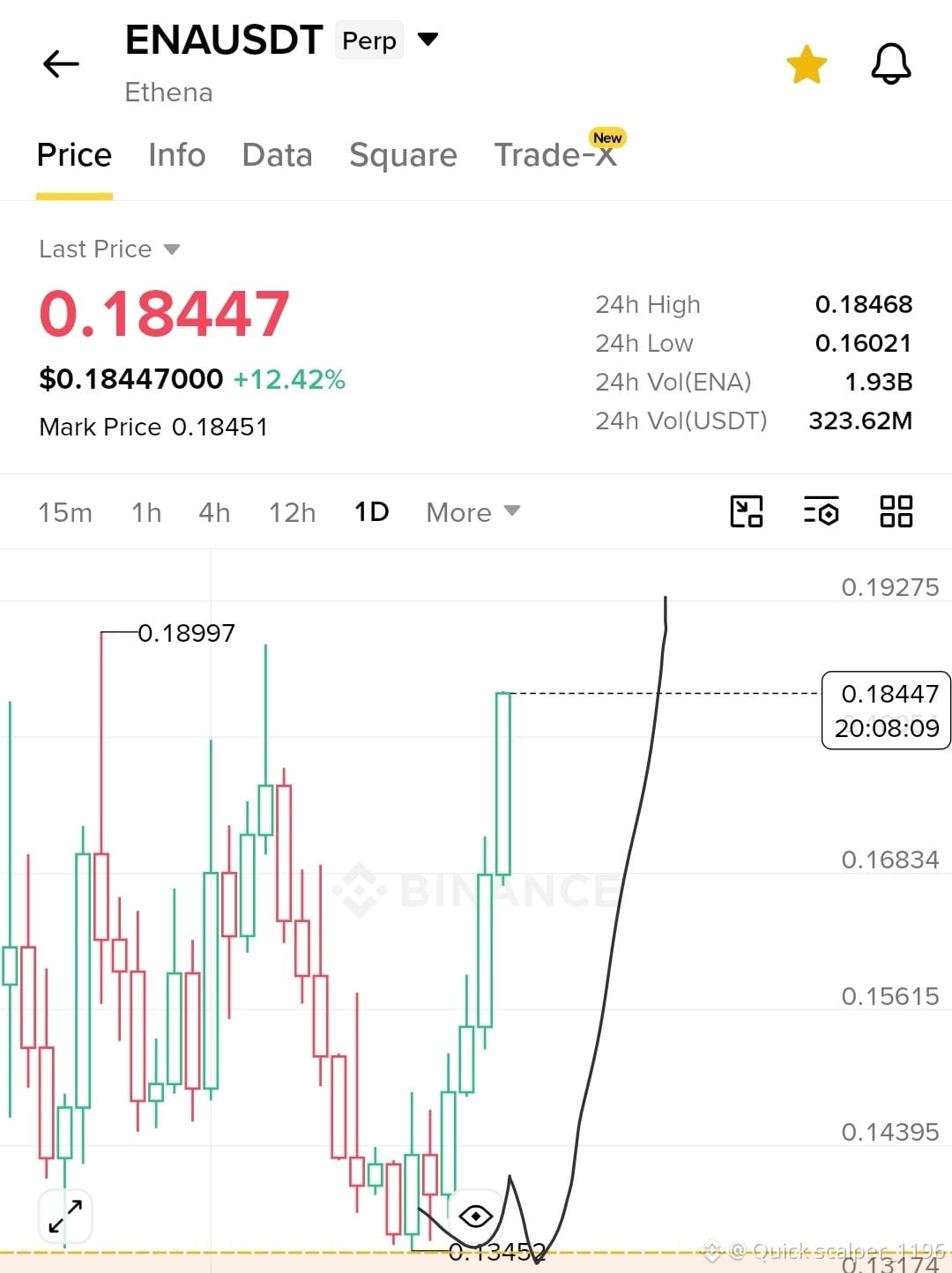Open the Trade-X tab
Viewport: 952px width, 1273px height.
[x=555, y=153]
